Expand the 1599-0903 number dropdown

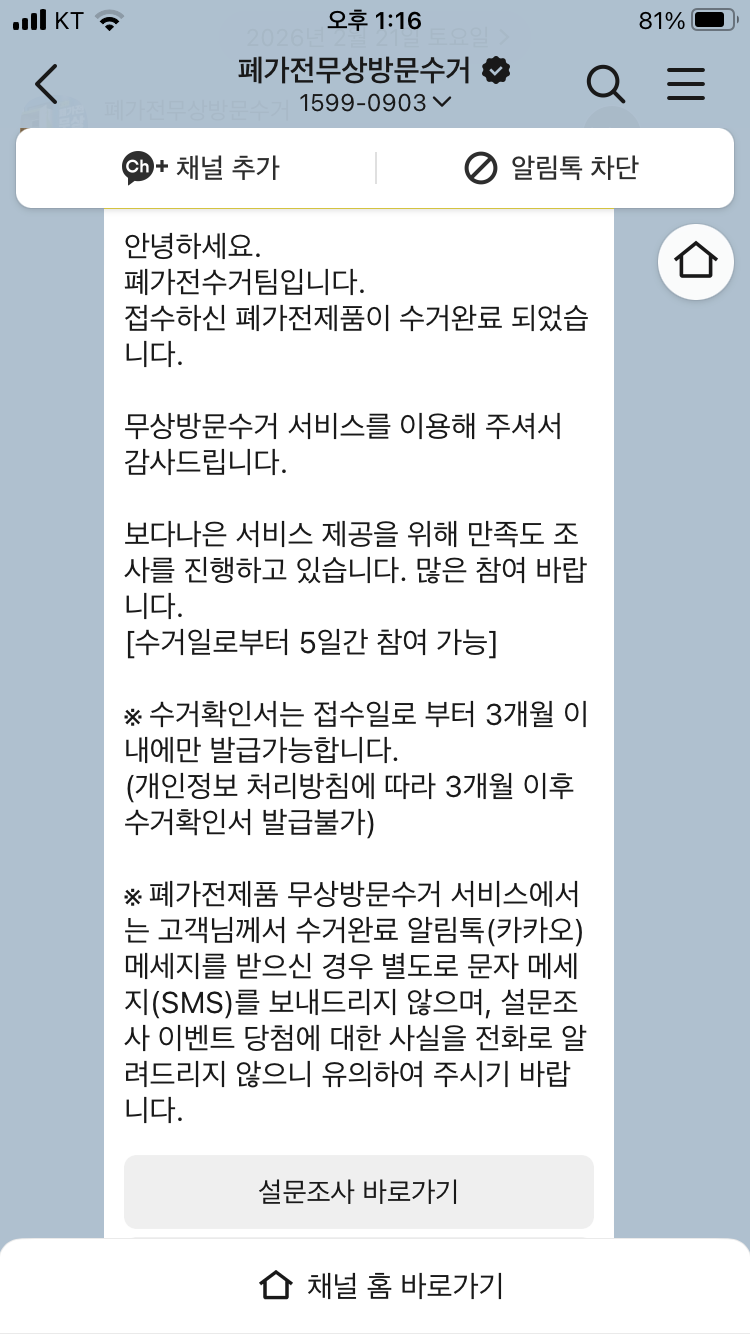tap(375, 103)
